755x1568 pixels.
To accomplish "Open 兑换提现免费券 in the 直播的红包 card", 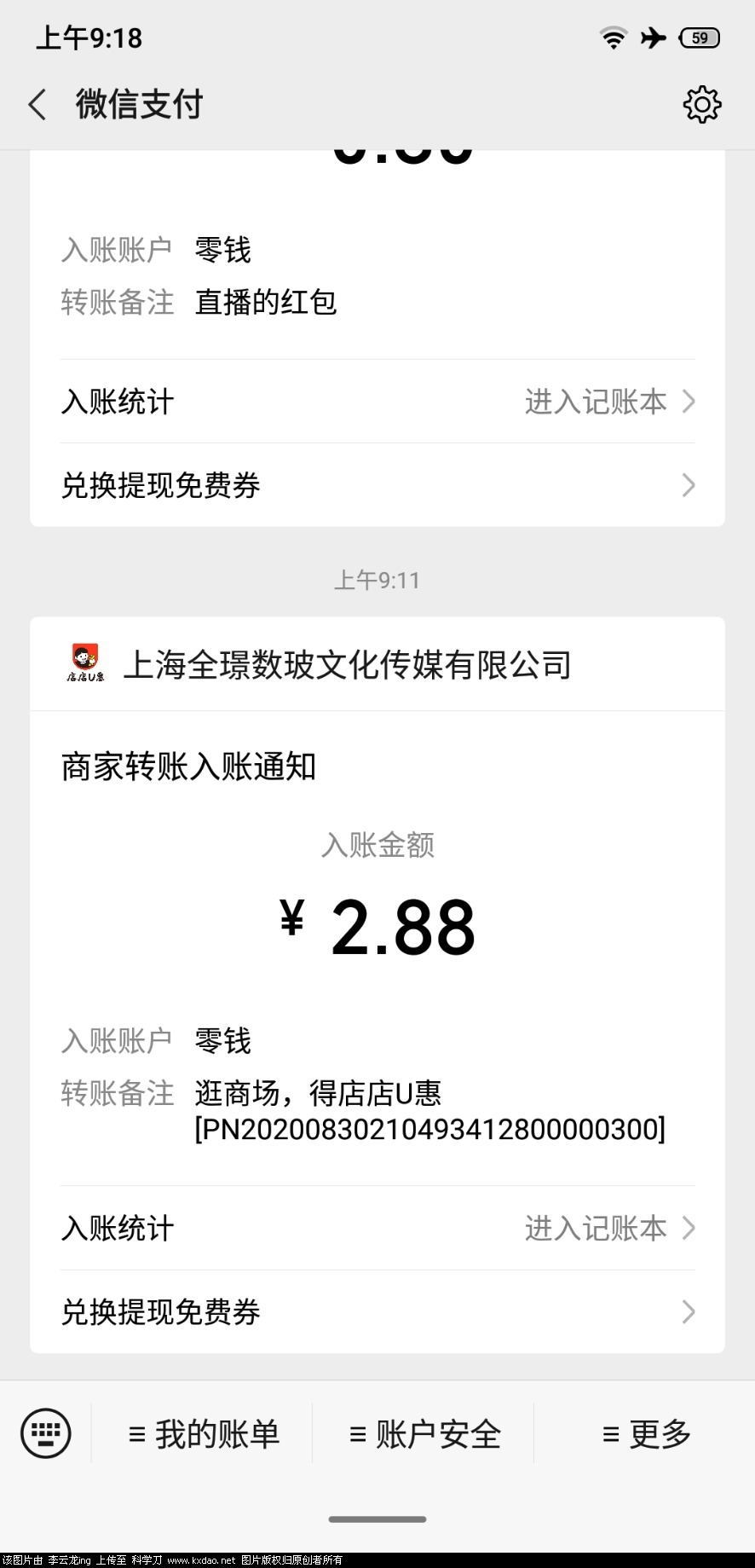I will [x=377, y=485].
